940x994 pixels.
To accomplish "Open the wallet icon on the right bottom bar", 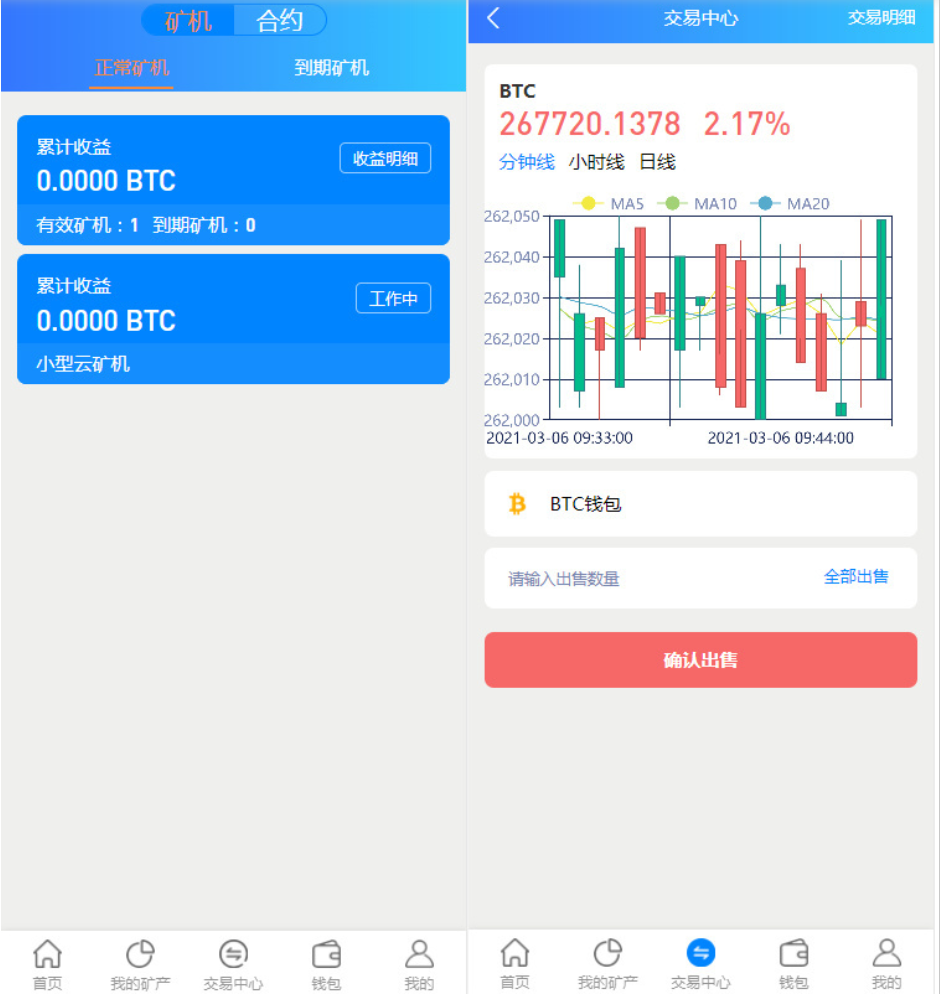I will [792, 955].
